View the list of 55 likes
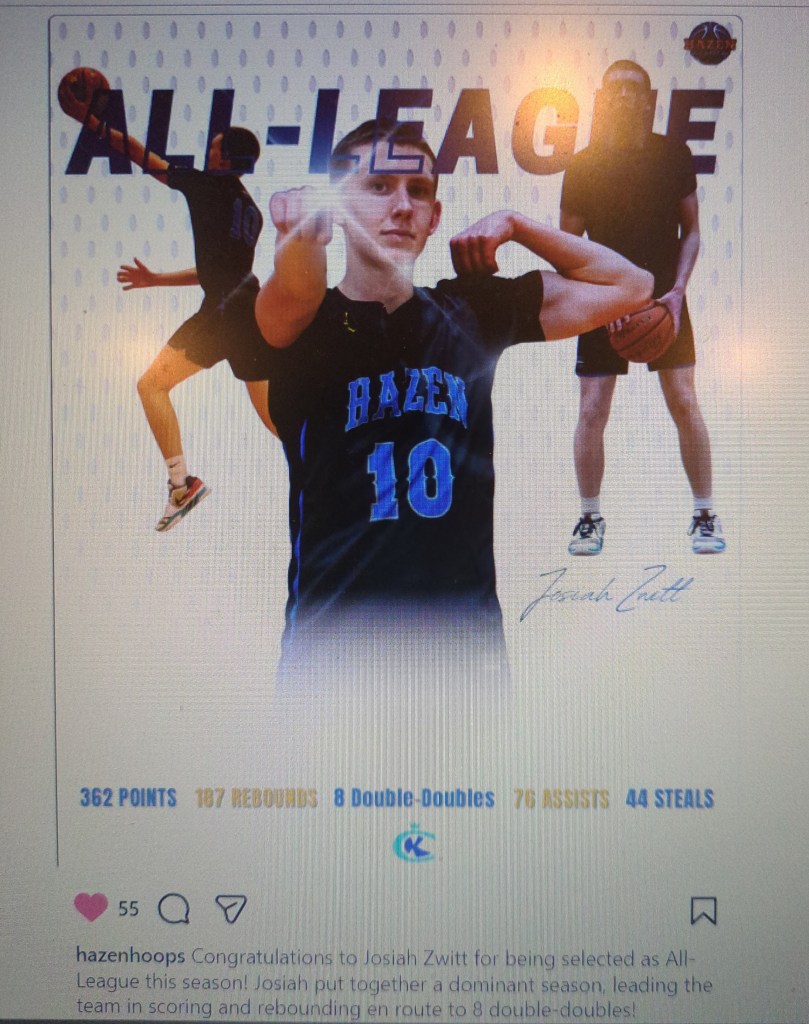The height and width of the screenshot is (1024, 809). [128, 909]
